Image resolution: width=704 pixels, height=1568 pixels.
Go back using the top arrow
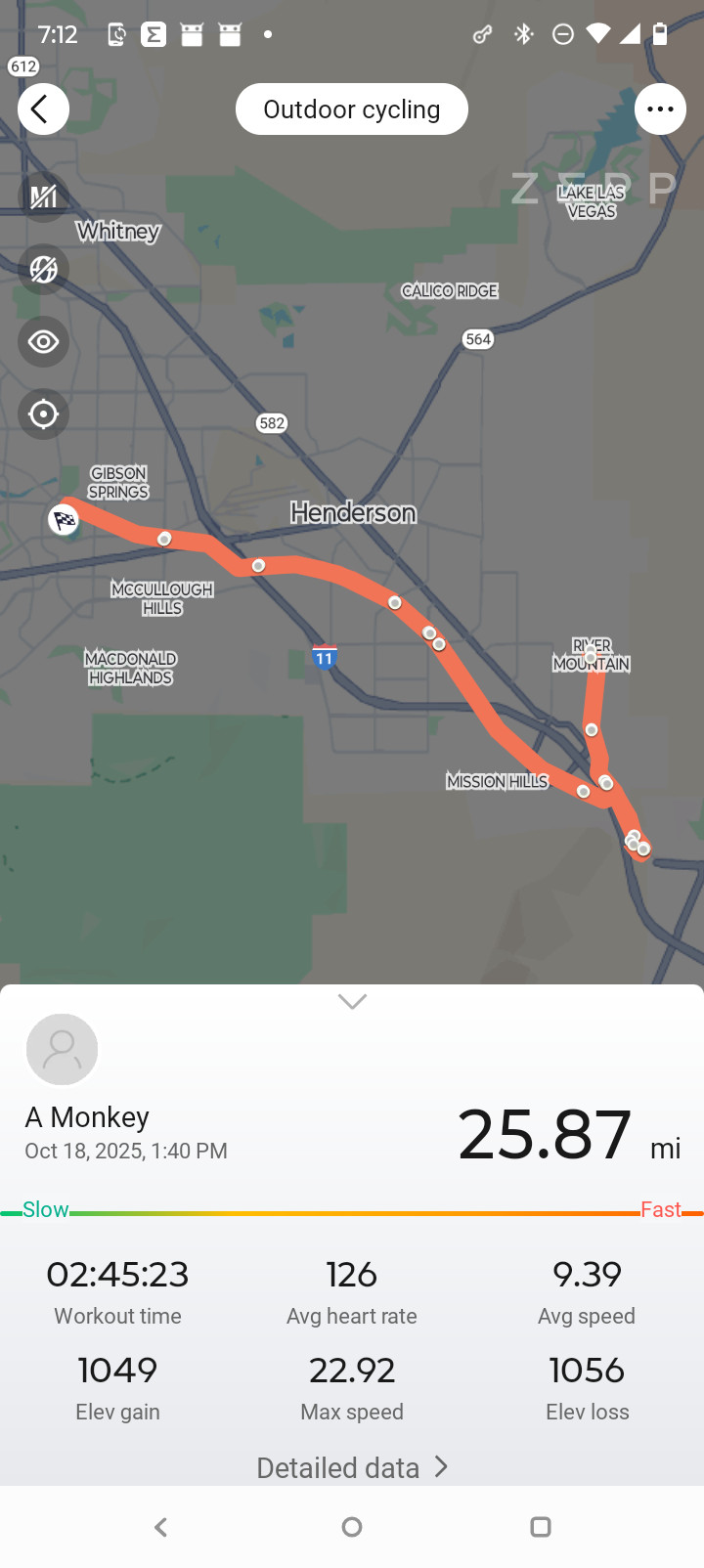(x=43, y=109)
